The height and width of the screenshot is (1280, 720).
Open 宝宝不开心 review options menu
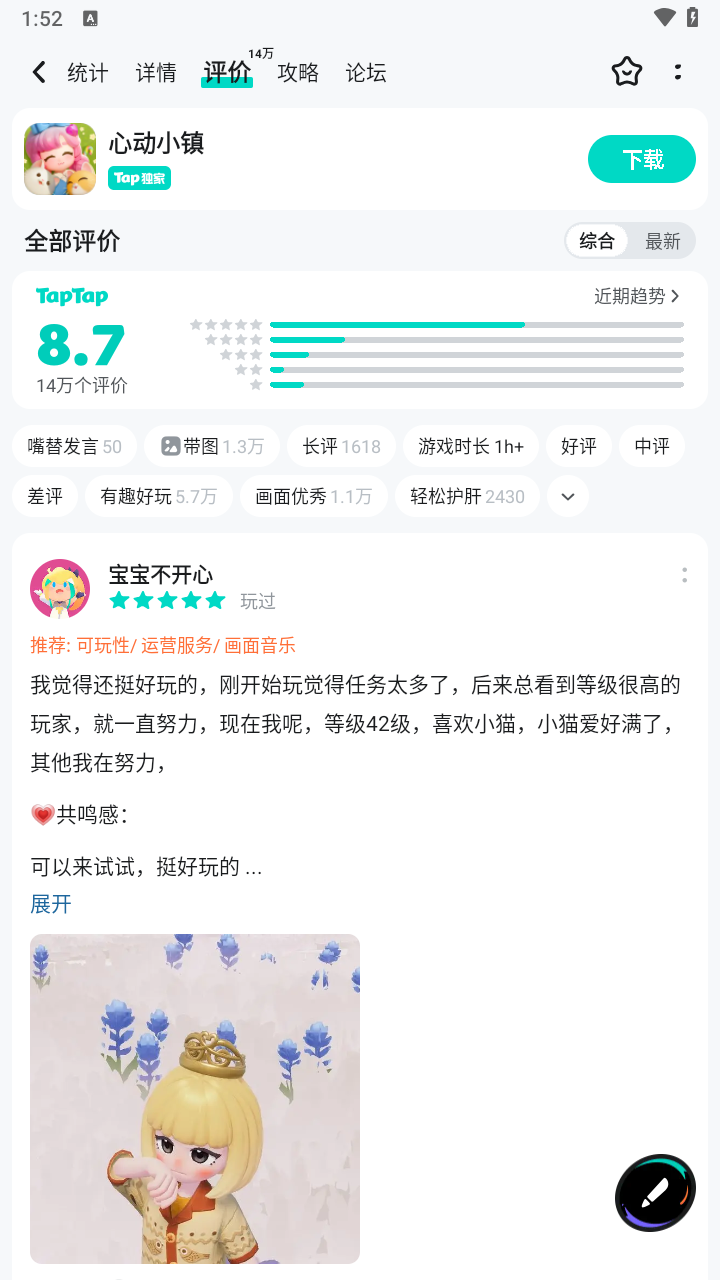(684, 575)
